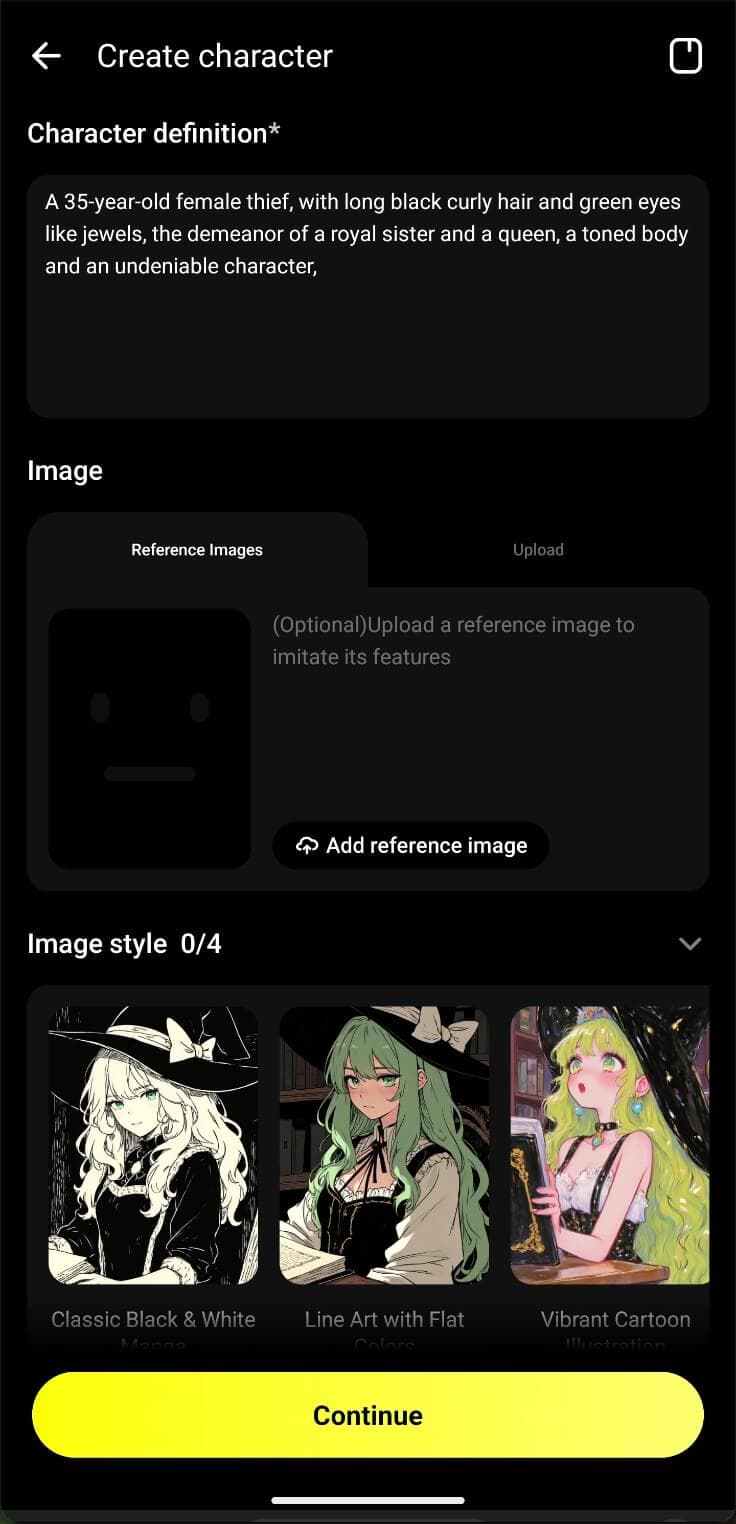The image size is (736, 1524).
Task: Tap the yellow Continue button
Action: [368, 1415]
